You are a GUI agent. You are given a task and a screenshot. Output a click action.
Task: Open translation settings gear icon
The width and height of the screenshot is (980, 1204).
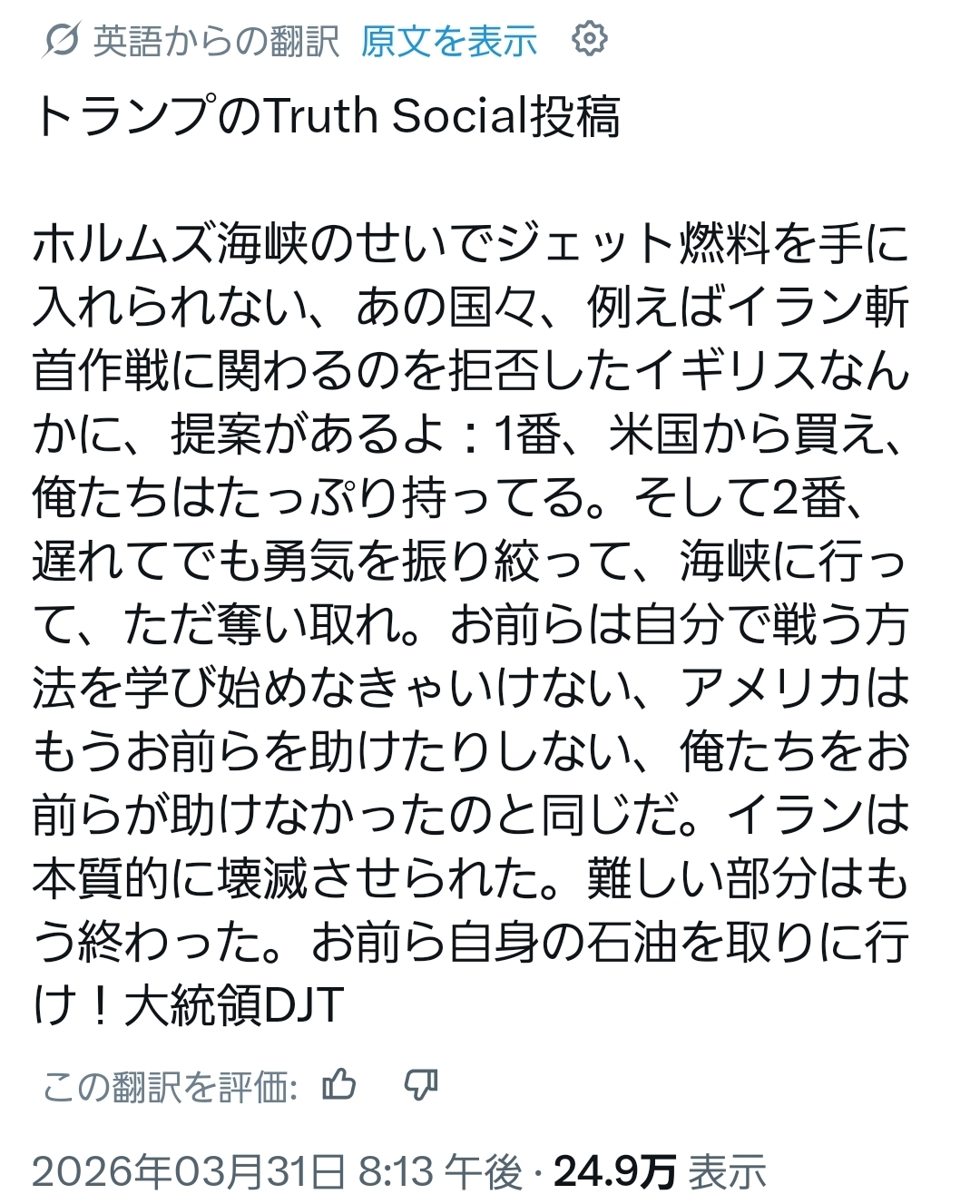coord(589,39)
